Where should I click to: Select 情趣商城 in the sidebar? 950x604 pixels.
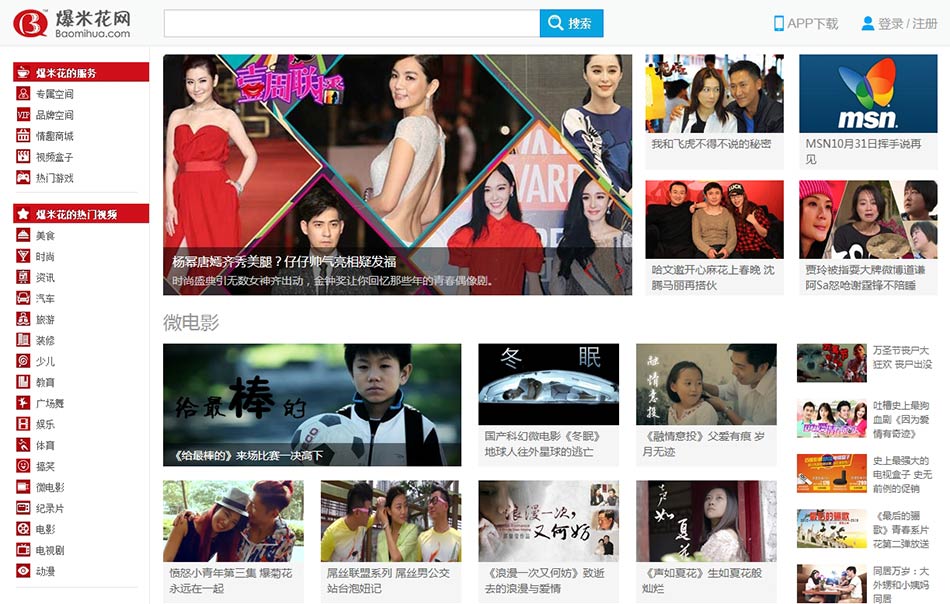click(x=54, y=136)
